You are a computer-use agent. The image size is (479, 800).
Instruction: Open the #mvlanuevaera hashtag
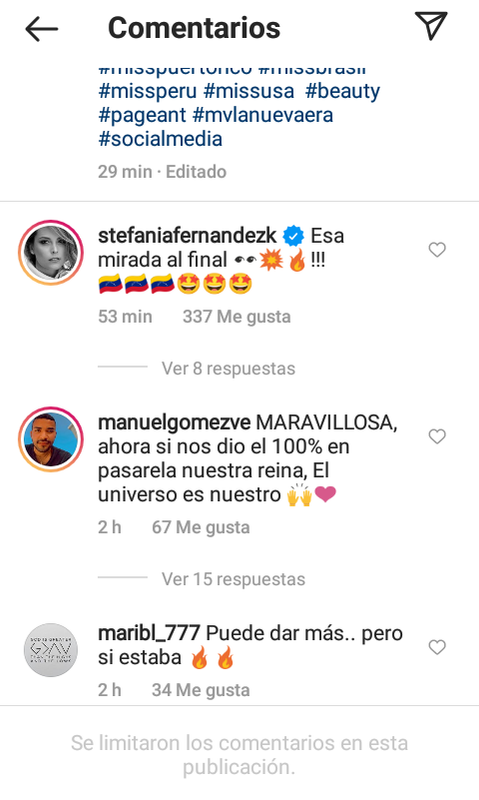263,115
